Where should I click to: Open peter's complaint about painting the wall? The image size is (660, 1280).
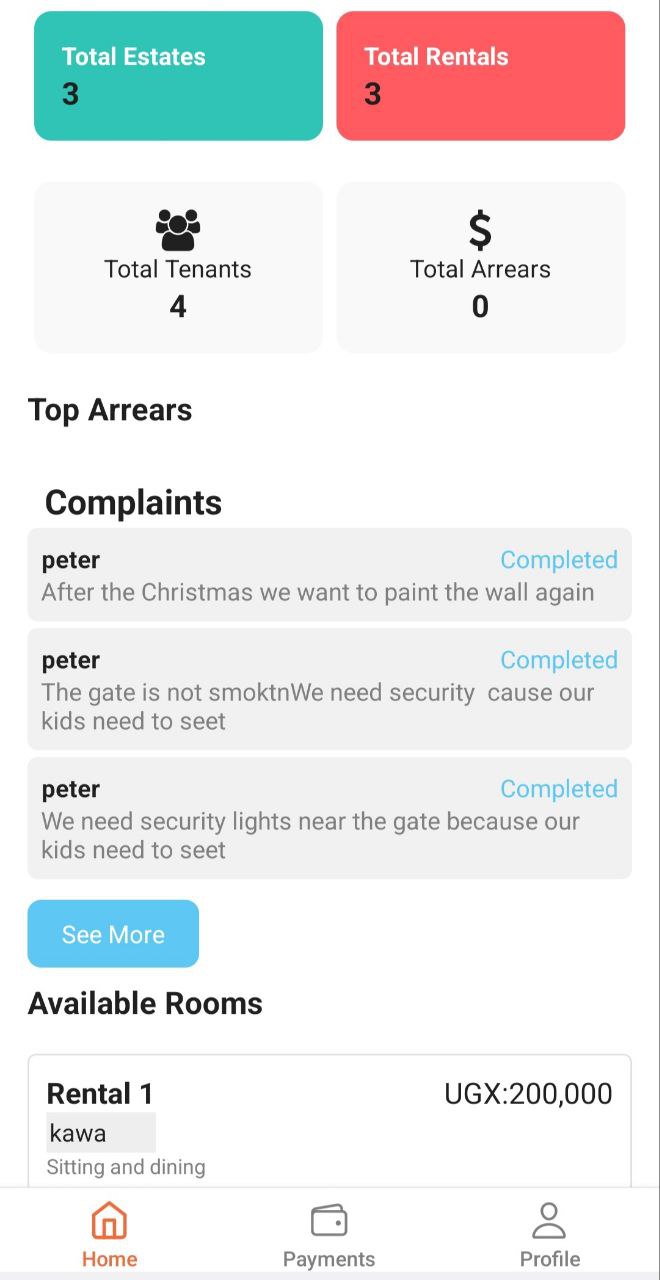coord(329,575)
